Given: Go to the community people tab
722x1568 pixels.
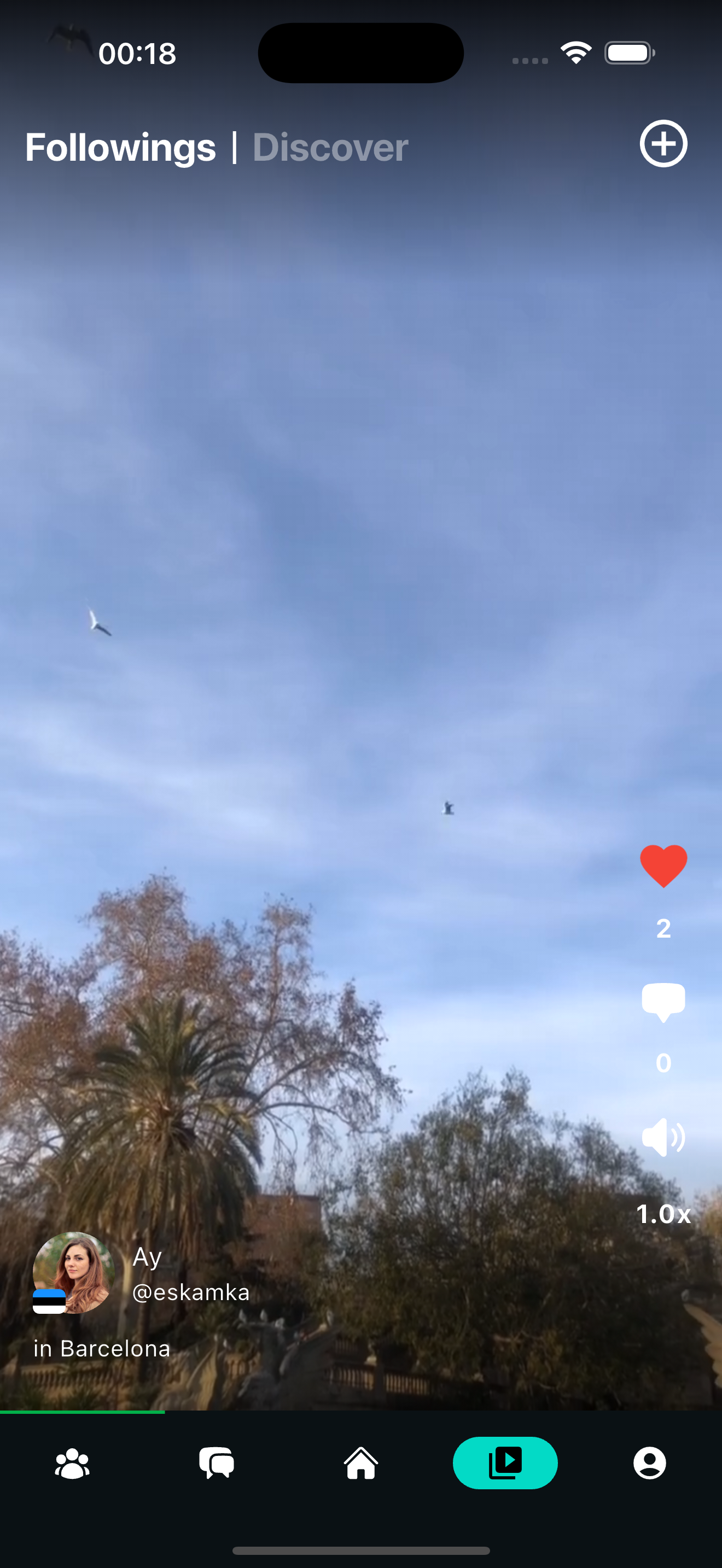Looking at the screenshot, I should [72, 1464].
